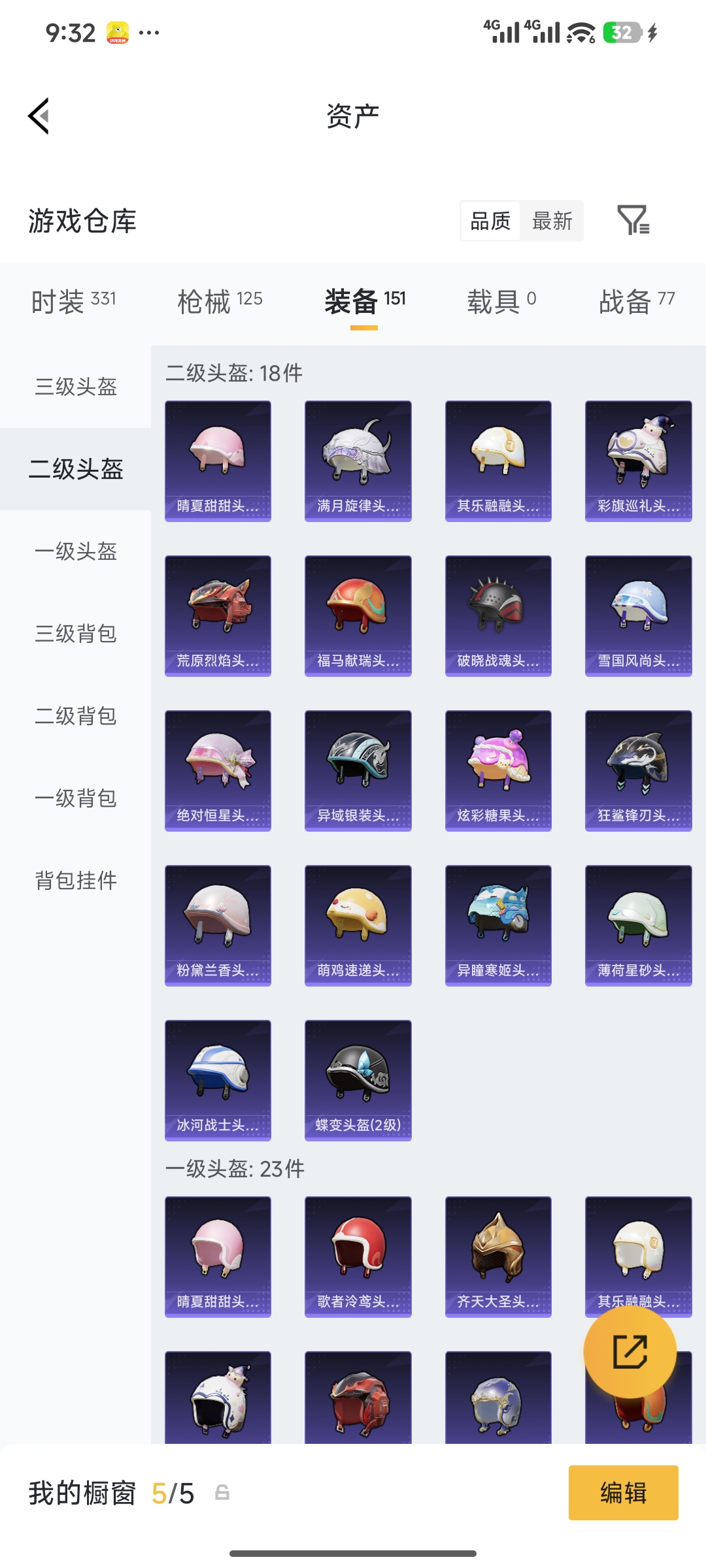Open the 荒原烈焰 helmet item
Image resolution: width=706 pixels, height=1568 pixels.
(218, 616)
